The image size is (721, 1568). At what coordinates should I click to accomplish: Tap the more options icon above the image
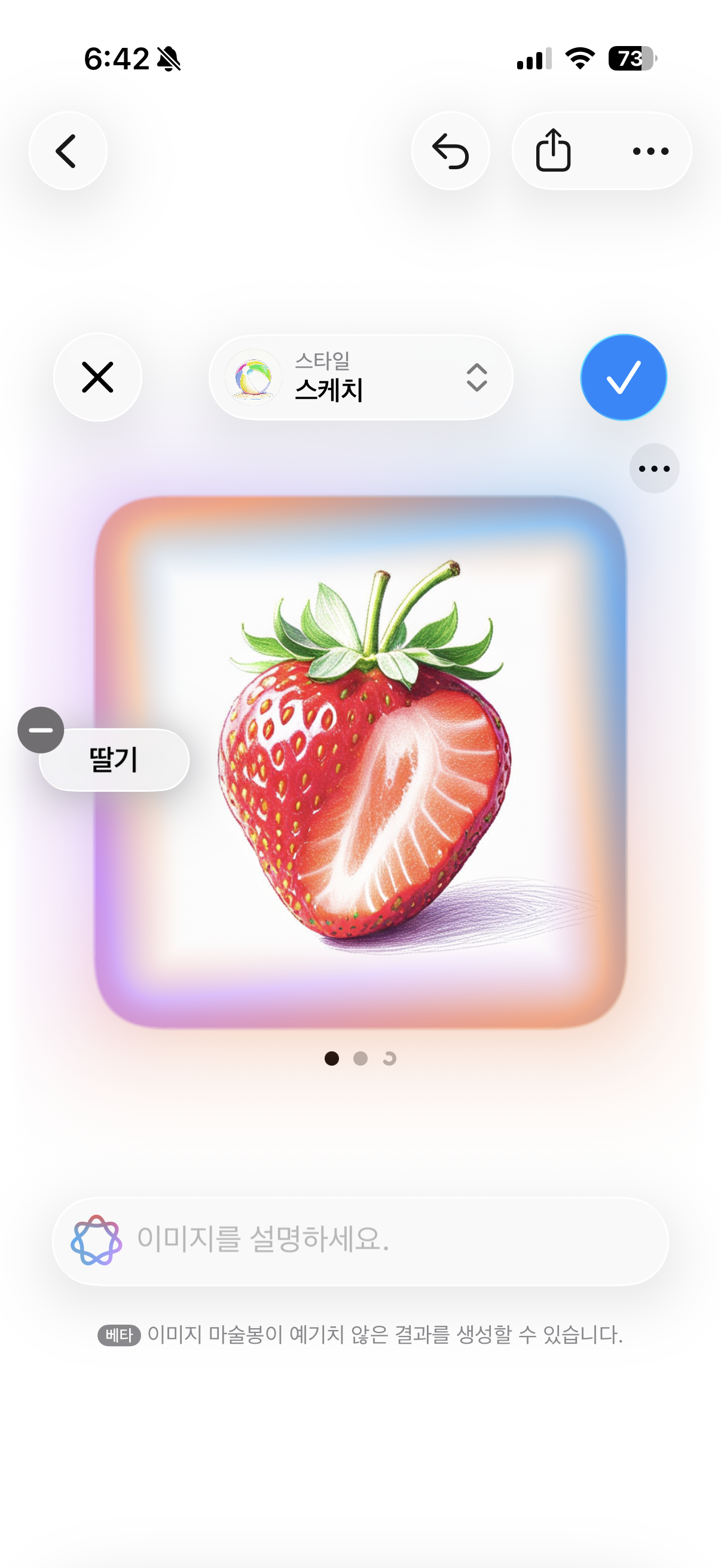653,468
